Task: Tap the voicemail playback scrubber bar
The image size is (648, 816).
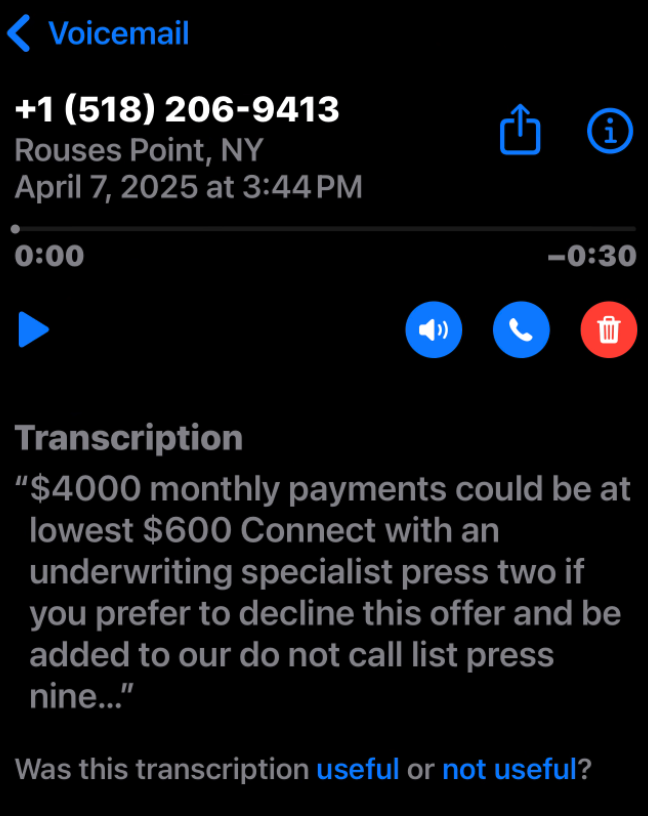Action: point(324,229)
